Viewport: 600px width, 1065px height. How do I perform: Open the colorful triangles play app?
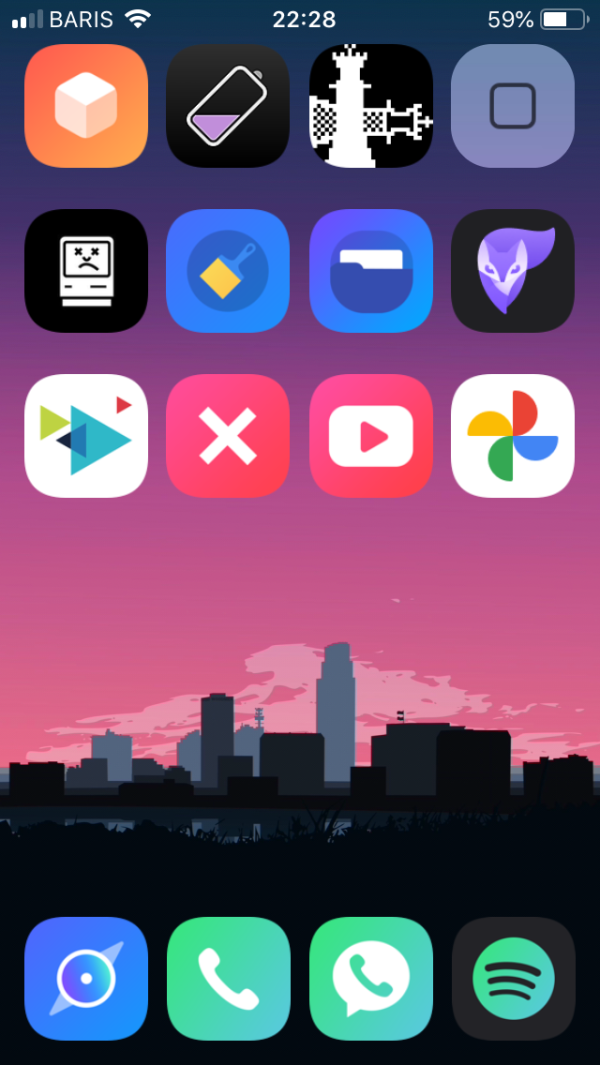tap(86, 436)
